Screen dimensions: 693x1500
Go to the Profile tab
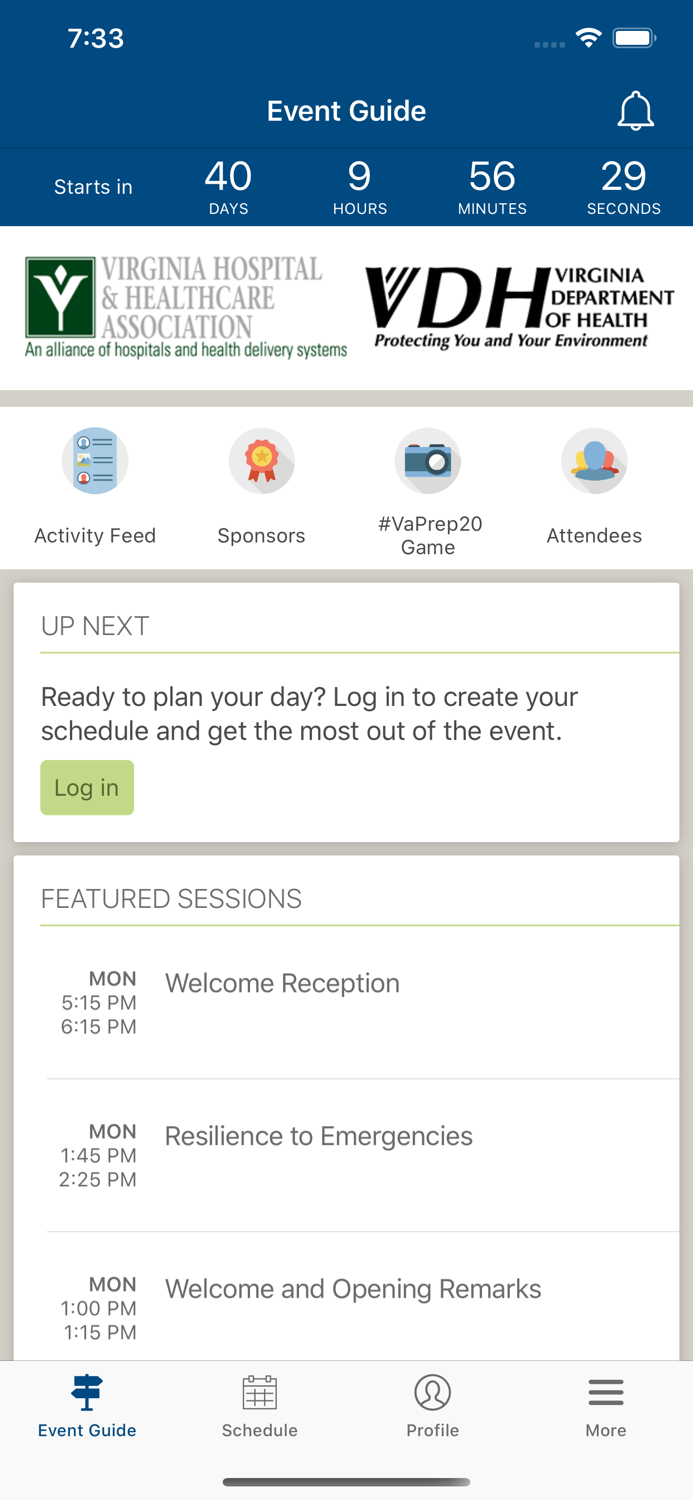pos(433,1406)
